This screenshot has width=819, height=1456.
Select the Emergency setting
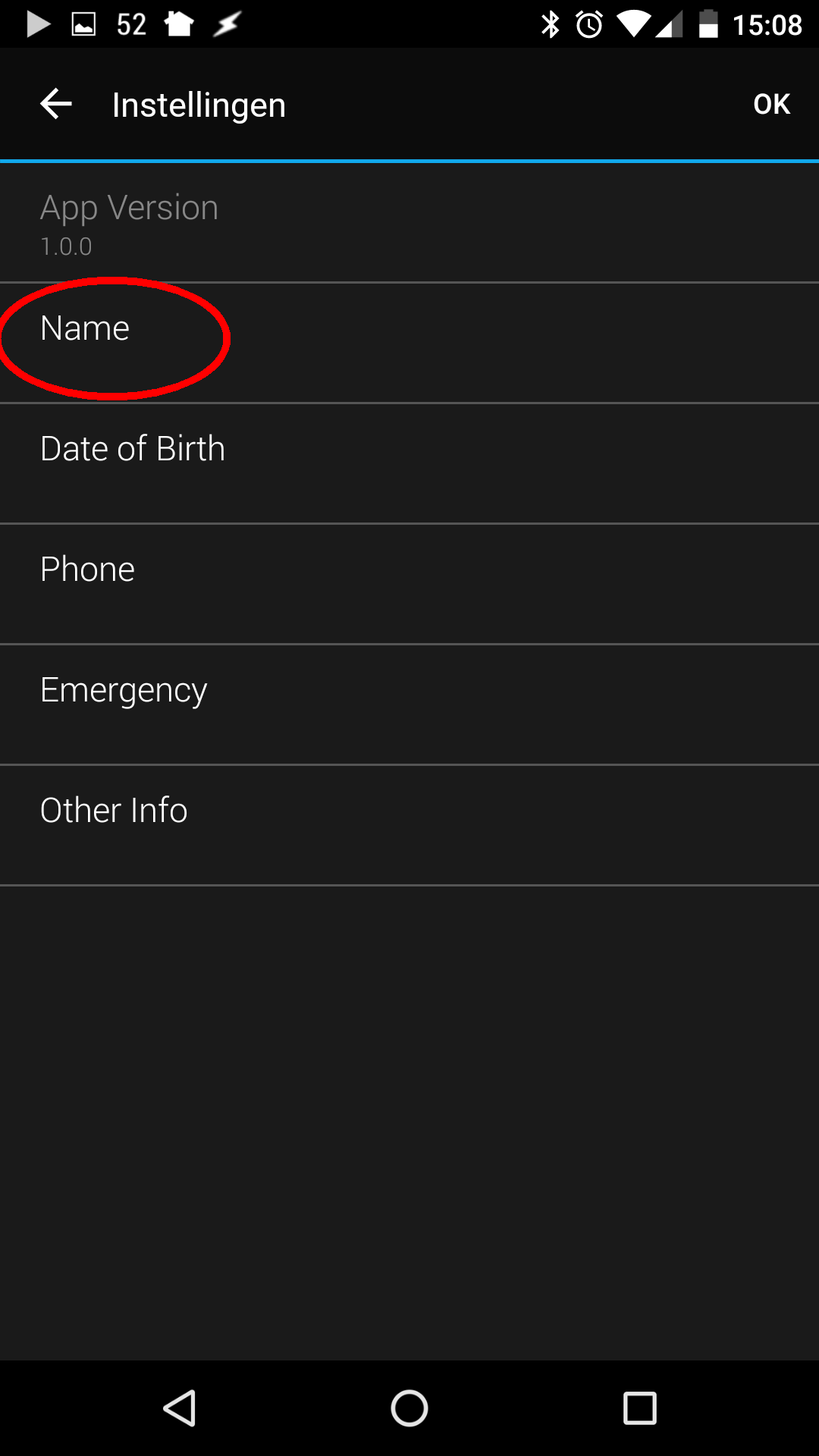409,704
